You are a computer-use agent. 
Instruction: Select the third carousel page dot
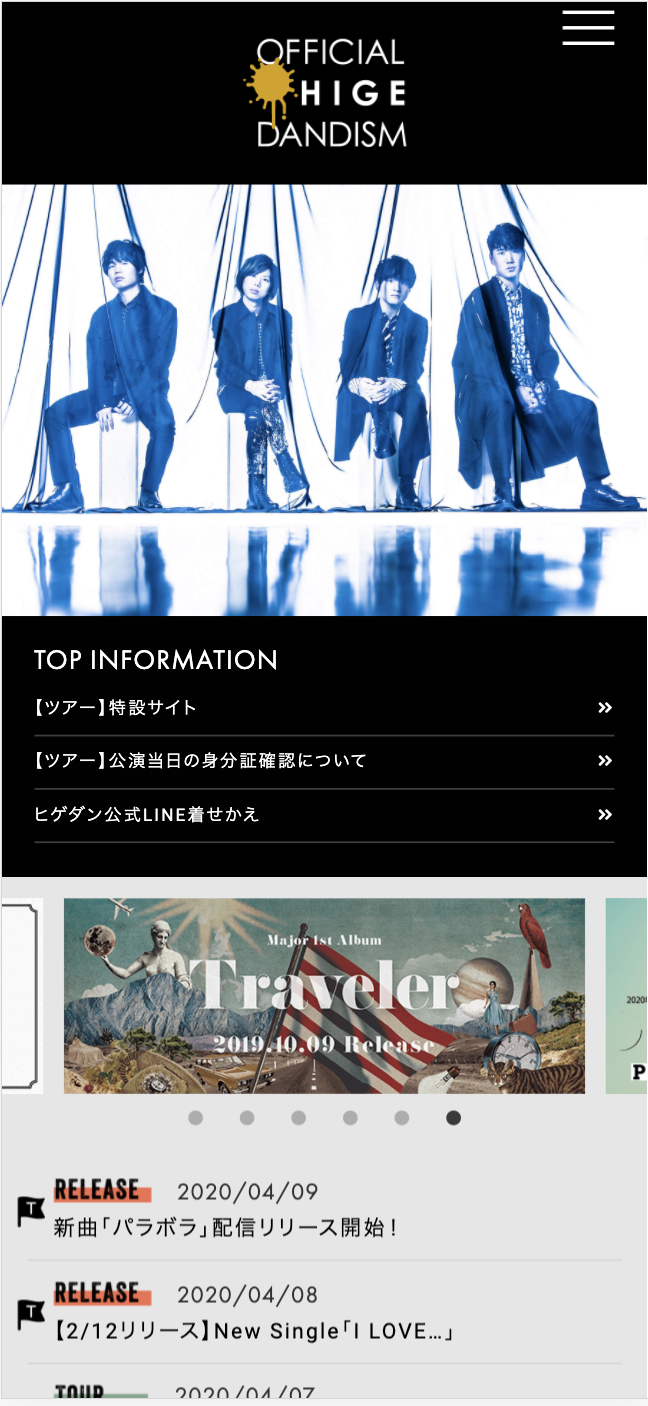(298, 1118)
